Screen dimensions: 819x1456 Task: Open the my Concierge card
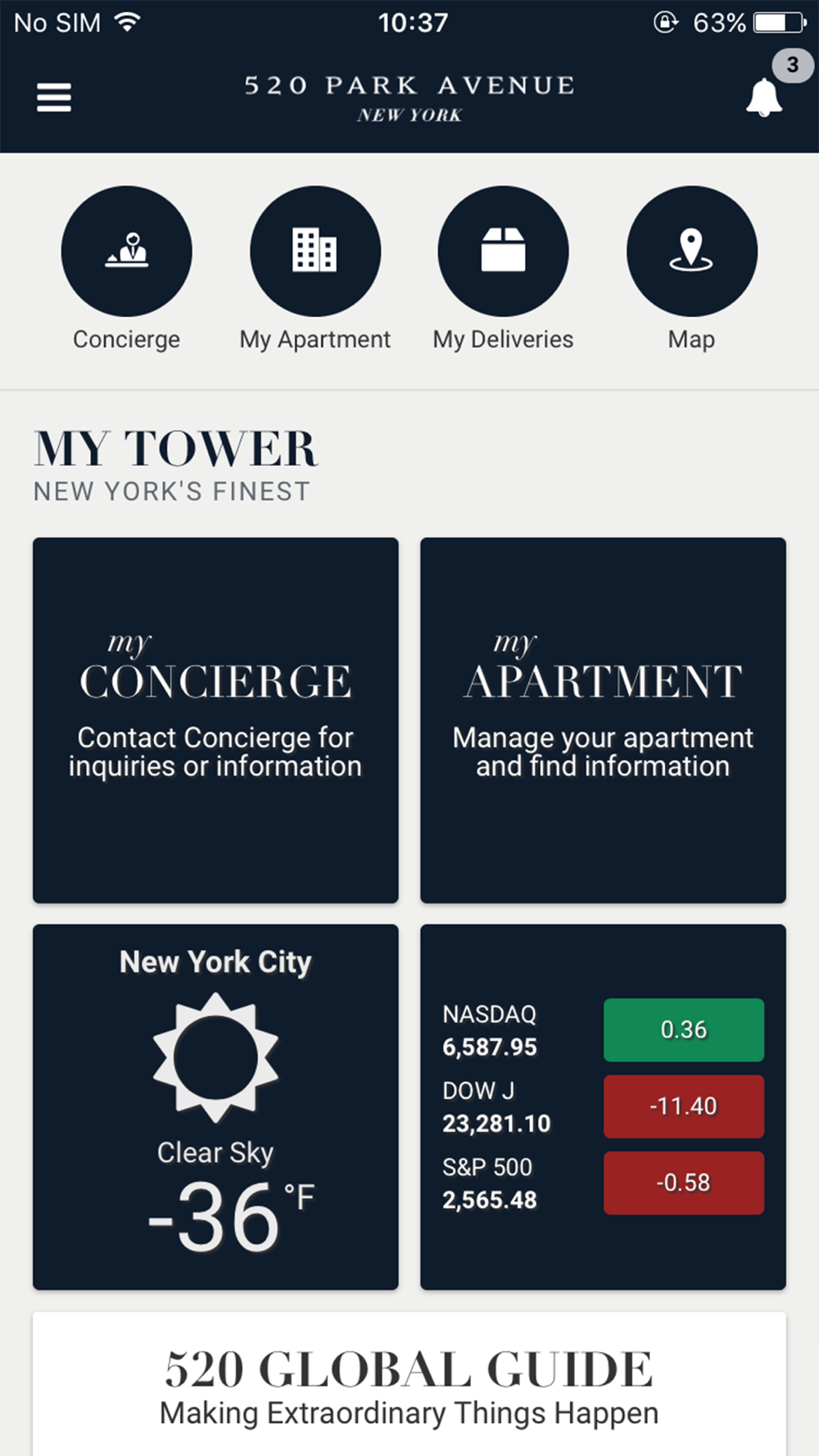pyautogui.click(x=215, y=721)
